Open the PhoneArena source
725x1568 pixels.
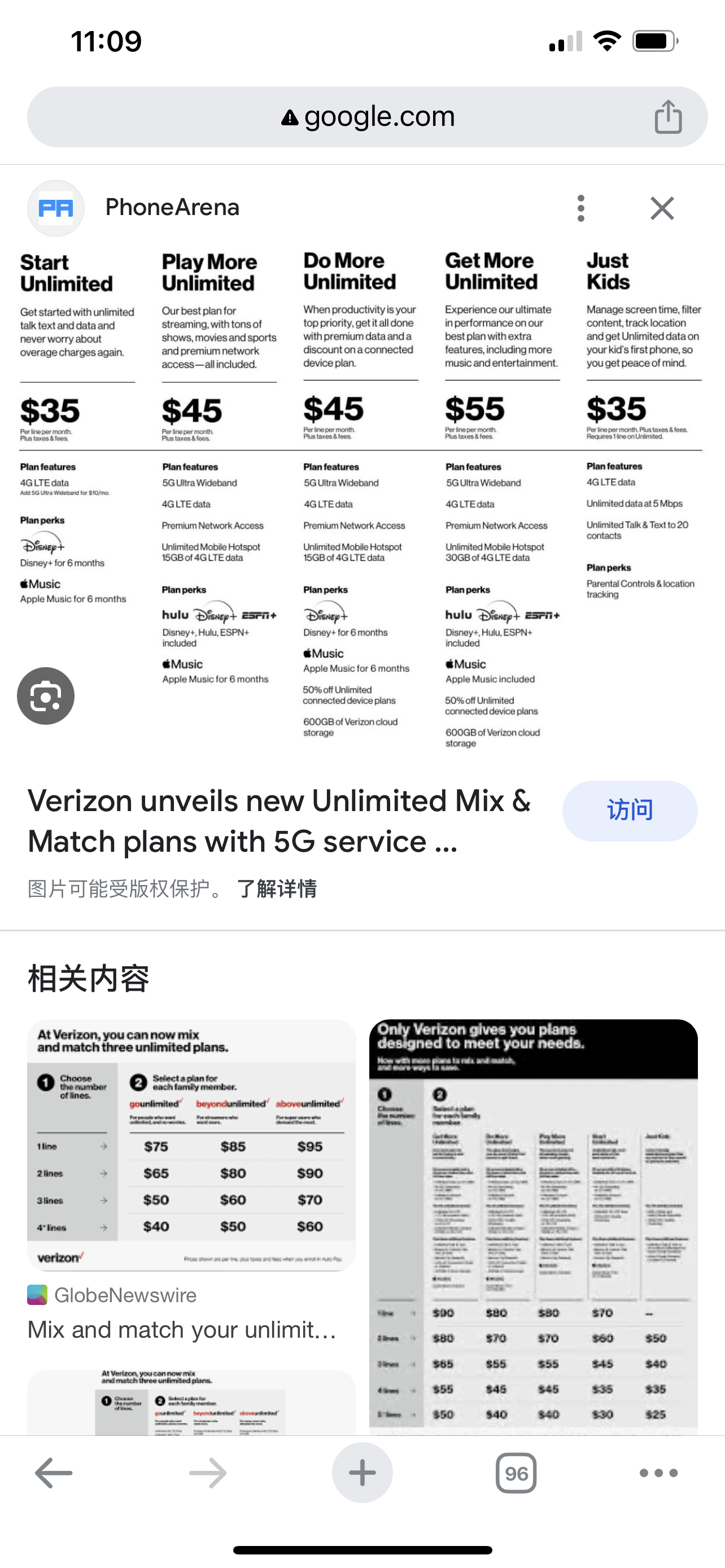click(x=172, y=208)
